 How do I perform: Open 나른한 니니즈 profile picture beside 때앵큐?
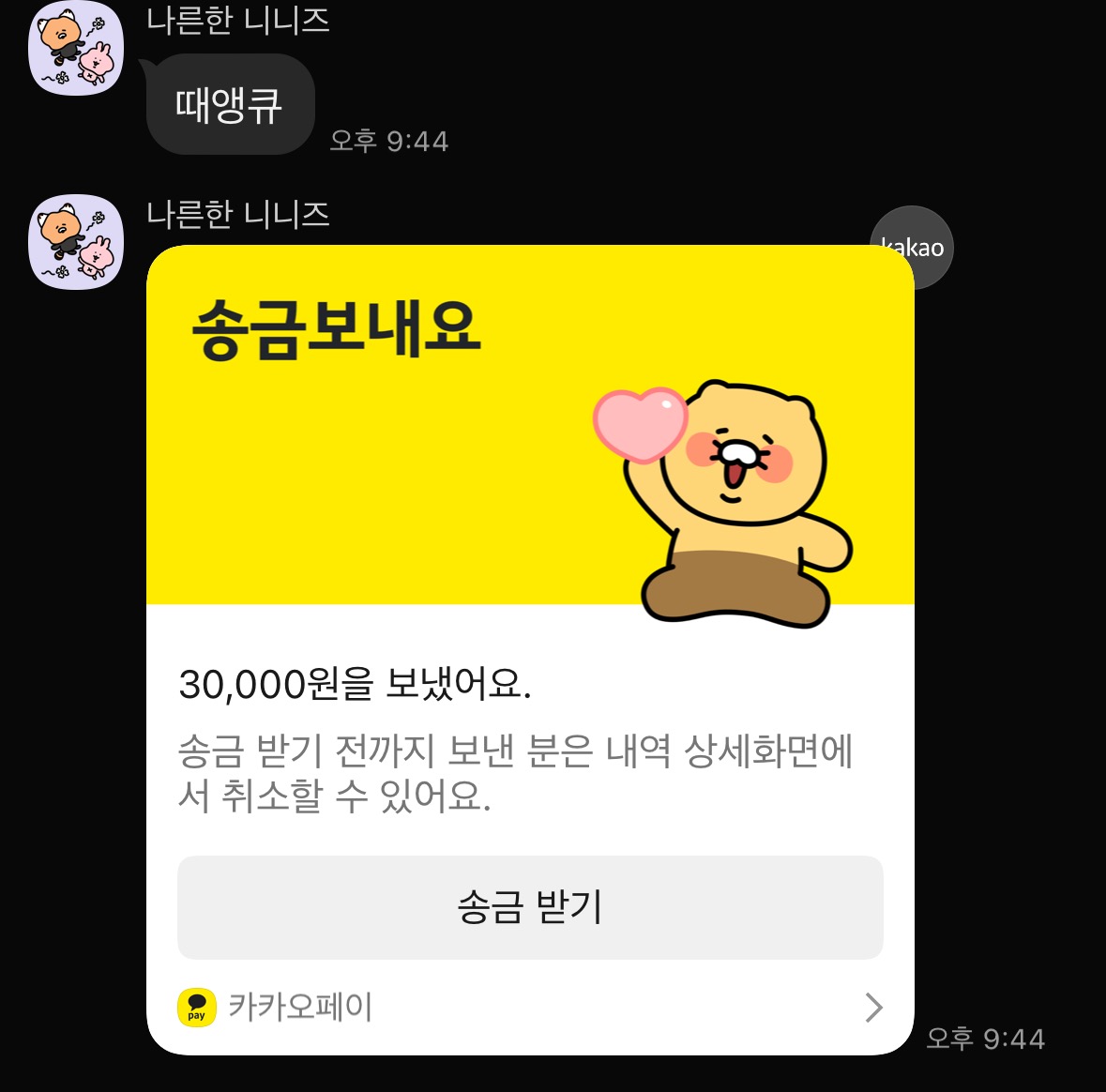[x=76, y=48]
